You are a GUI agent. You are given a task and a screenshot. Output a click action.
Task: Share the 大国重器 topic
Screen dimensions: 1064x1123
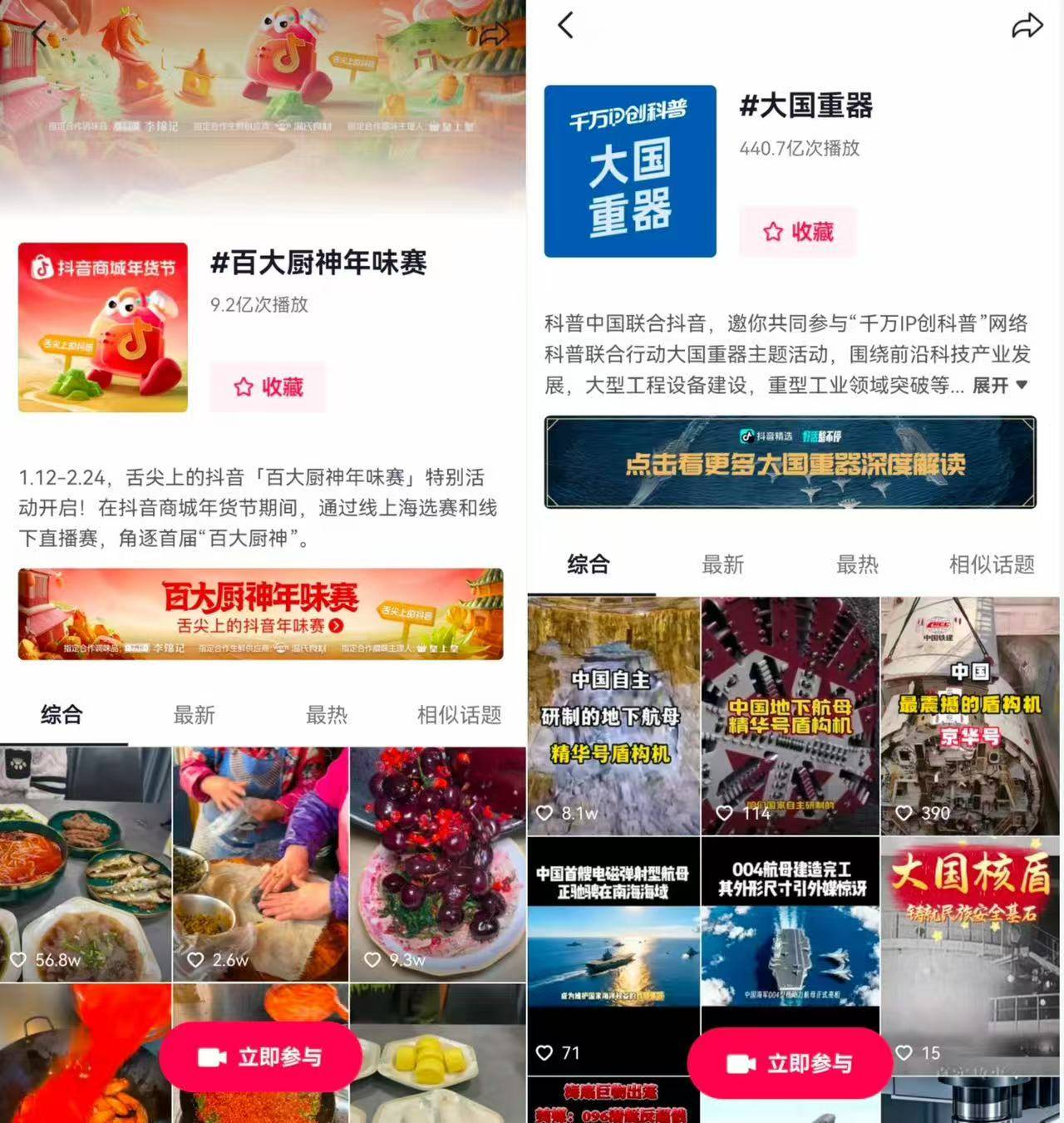tap(1027, 26)
